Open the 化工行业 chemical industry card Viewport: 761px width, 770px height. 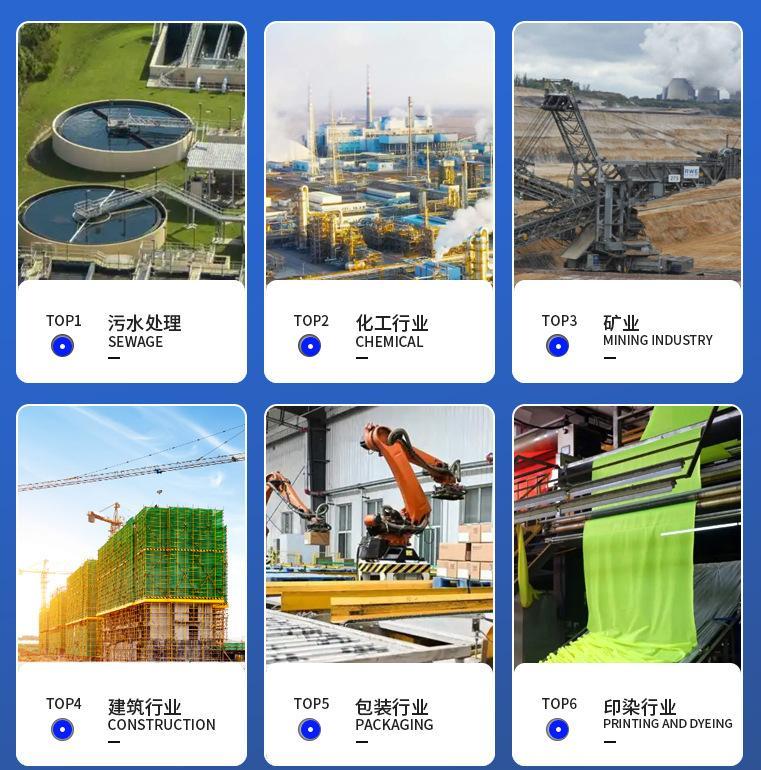coord(379,200)
